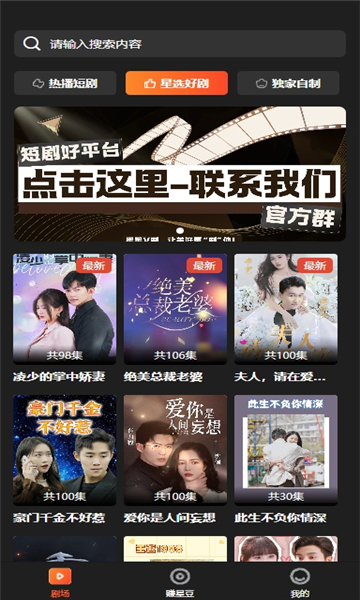Switch to the 独家自制 category
This screenshot has width=360, height=600.
tap(288, 83)
